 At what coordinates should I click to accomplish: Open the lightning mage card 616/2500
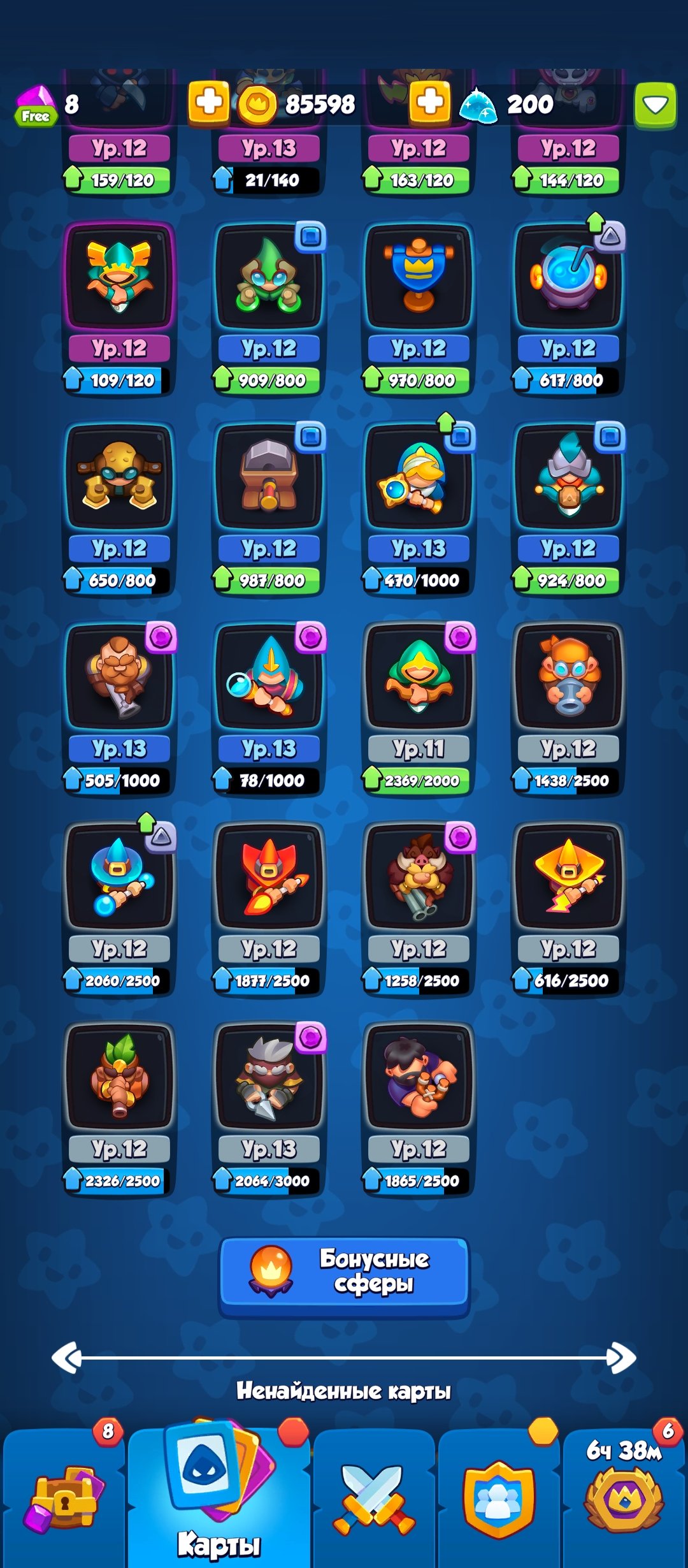(x=569, y=909)
